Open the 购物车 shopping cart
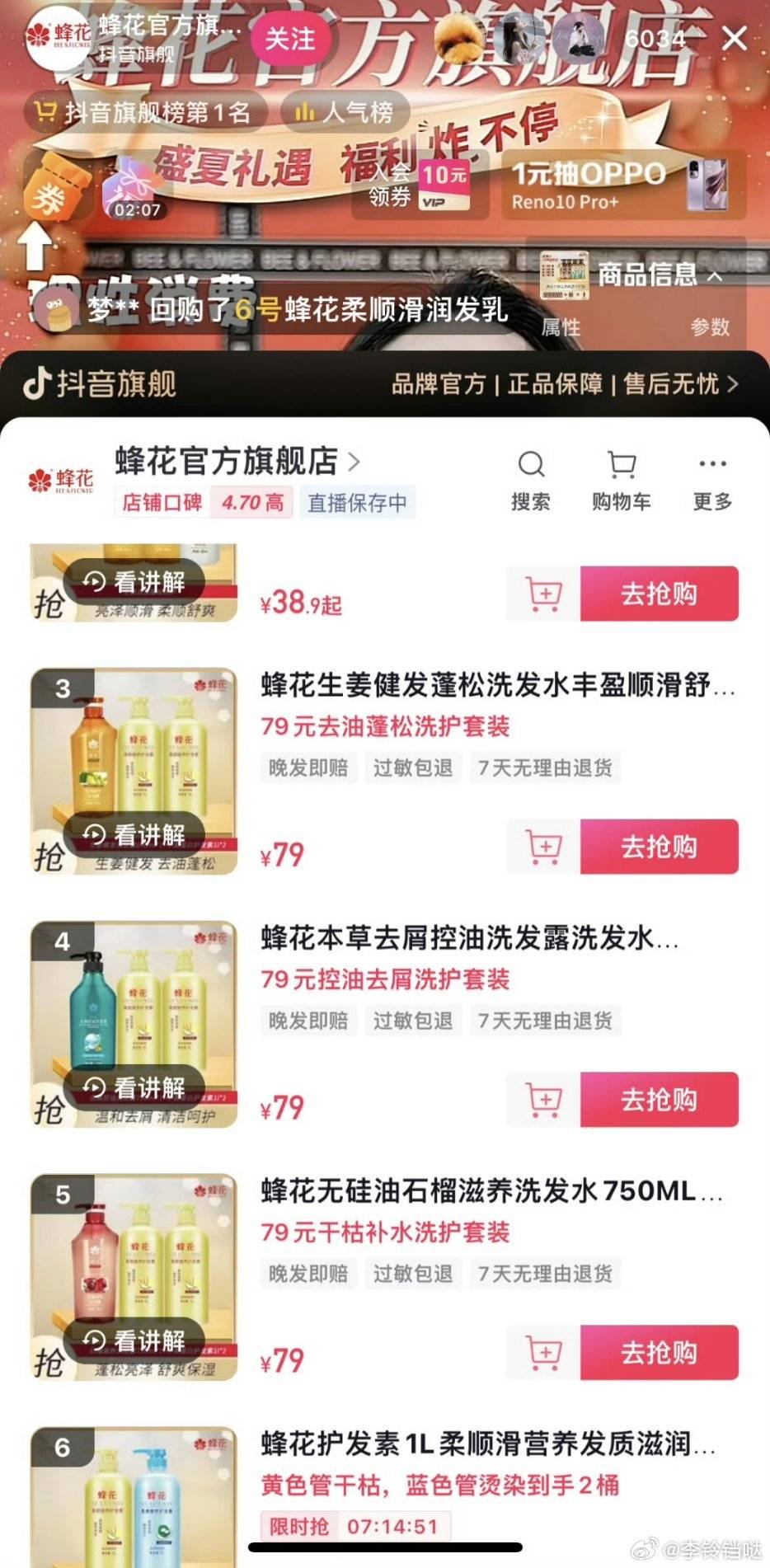This screenshot has width=770, height=1568. point(621,479)
